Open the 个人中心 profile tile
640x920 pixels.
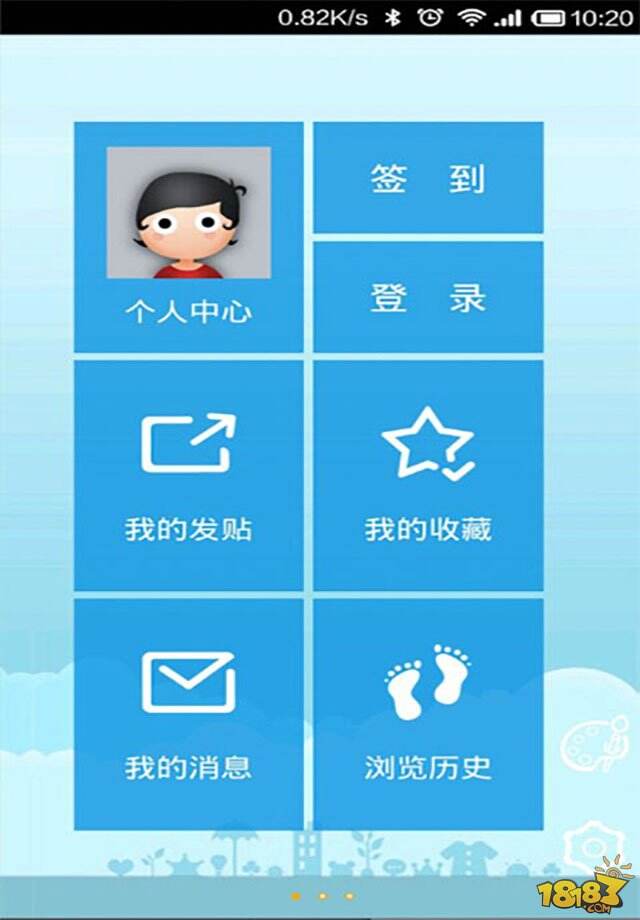[188, 237]
